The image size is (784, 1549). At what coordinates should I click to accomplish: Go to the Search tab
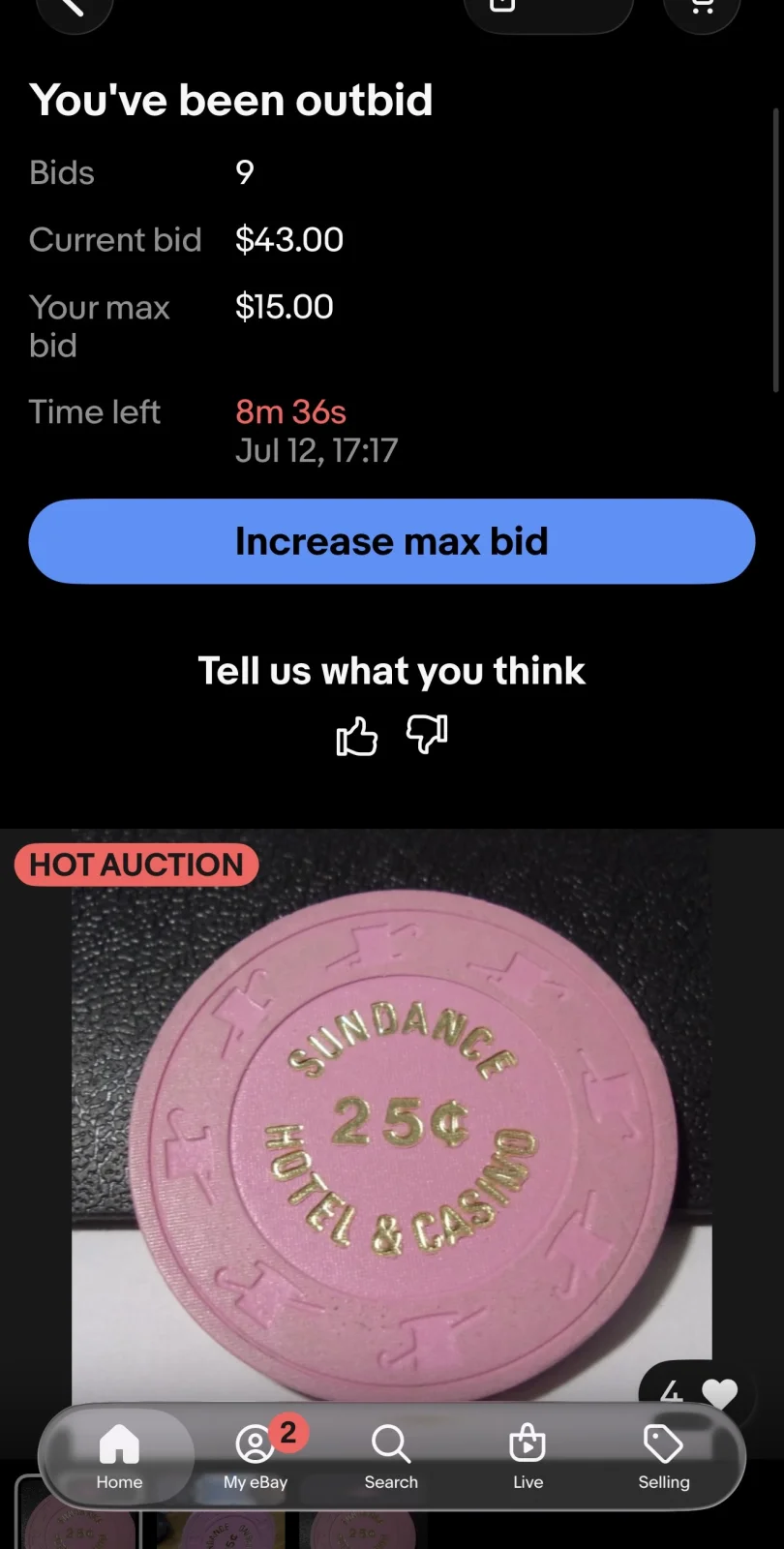(x=391, y=1455)
